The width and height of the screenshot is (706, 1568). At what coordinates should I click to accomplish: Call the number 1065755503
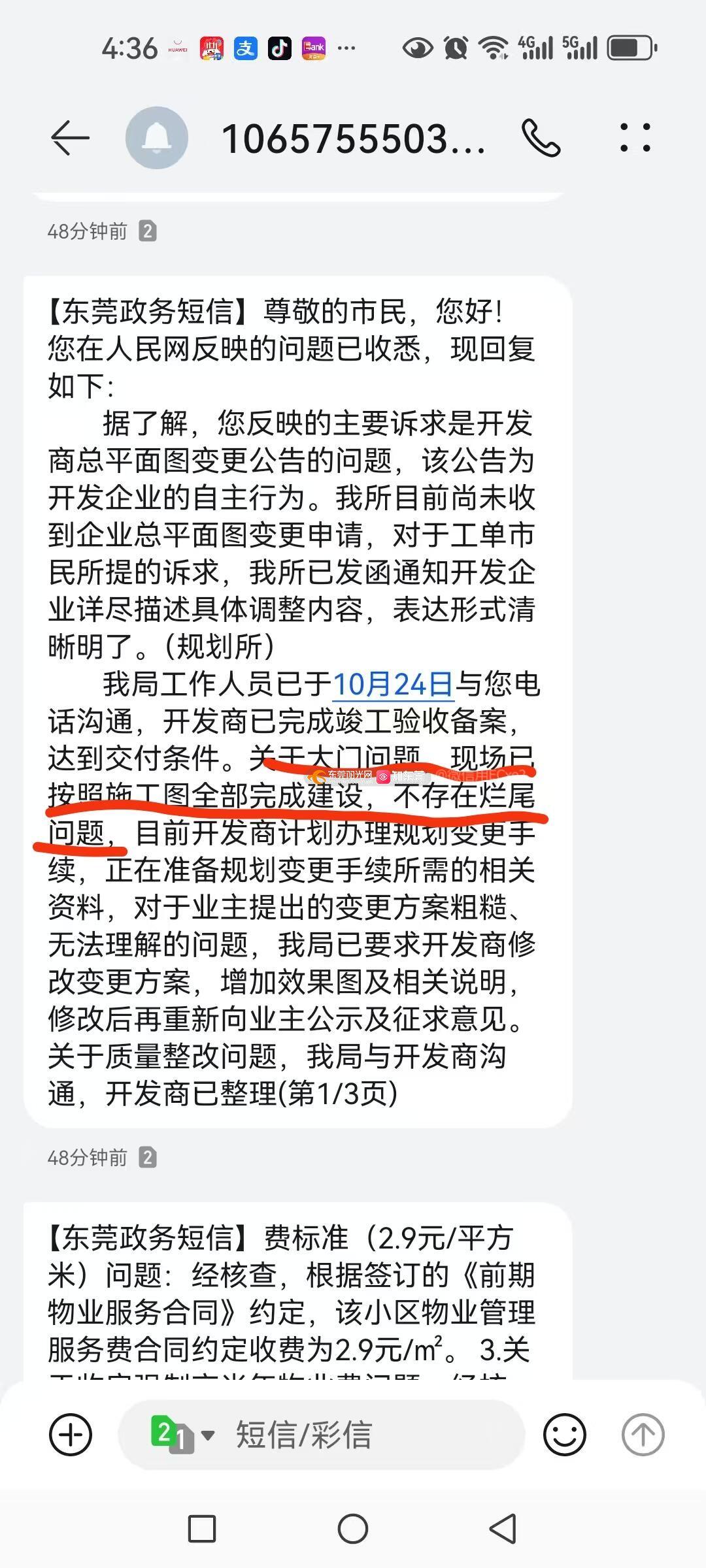(x=541, y=138)
